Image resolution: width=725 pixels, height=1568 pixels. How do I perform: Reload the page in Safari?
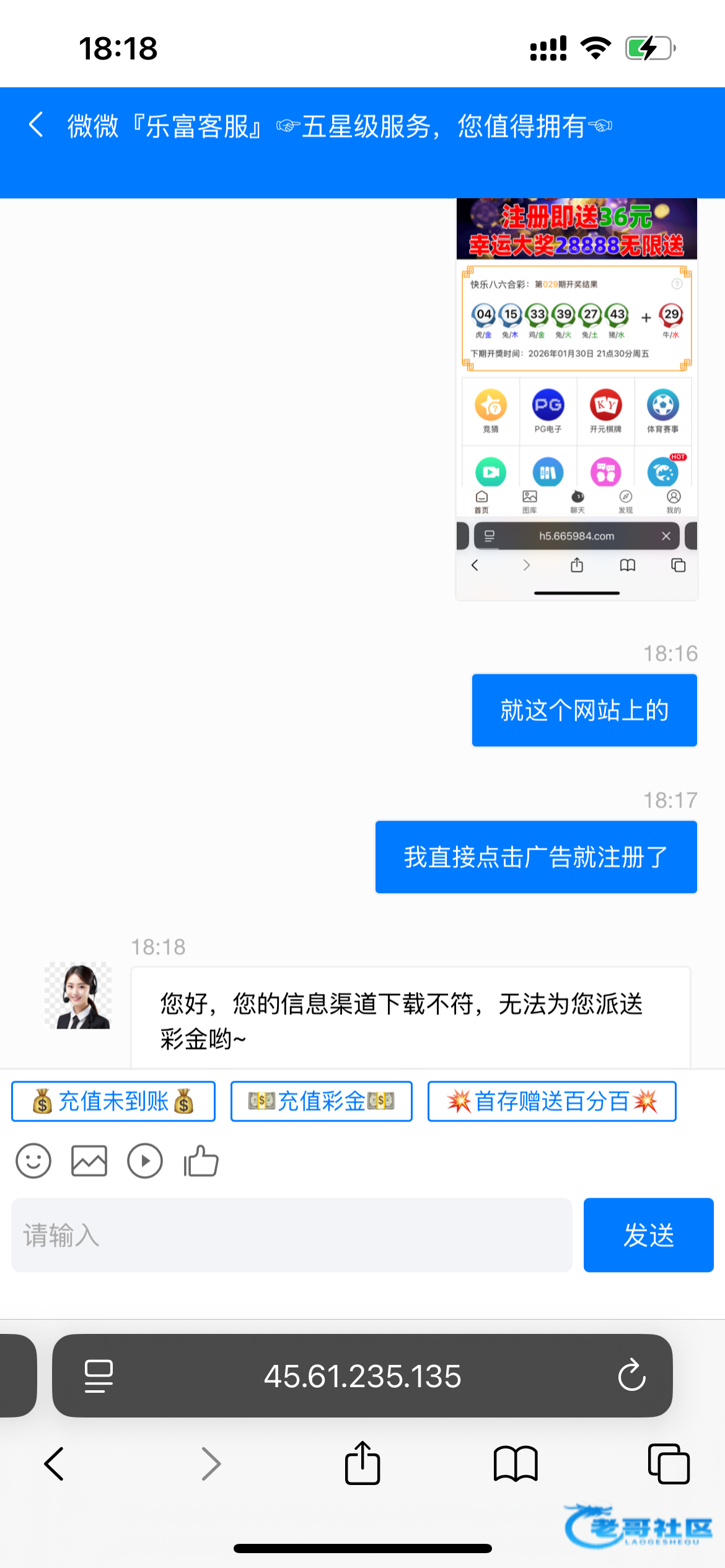pyautogui.click(x=631, y=1376)
